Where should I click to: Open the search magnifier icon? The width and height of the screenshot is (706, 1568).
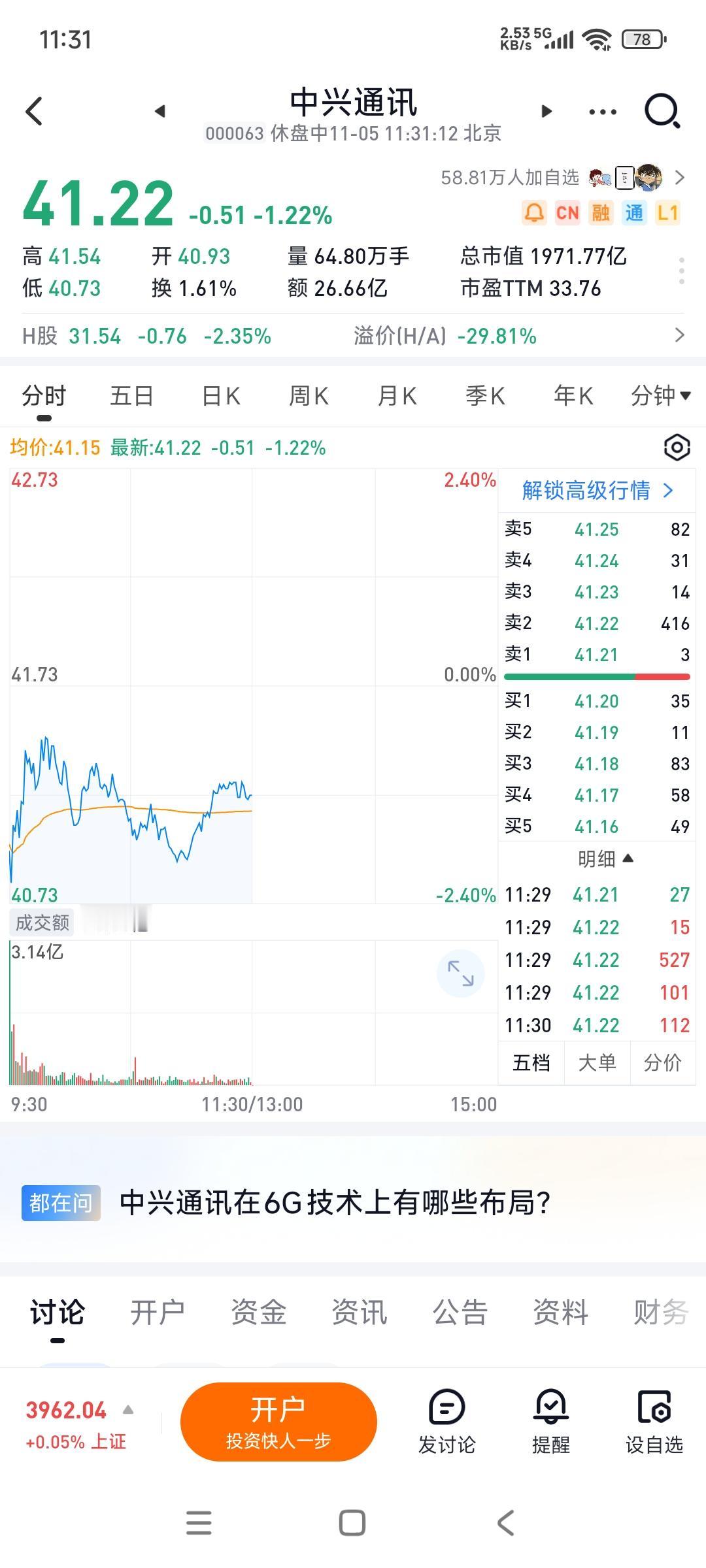pos(662,111)
